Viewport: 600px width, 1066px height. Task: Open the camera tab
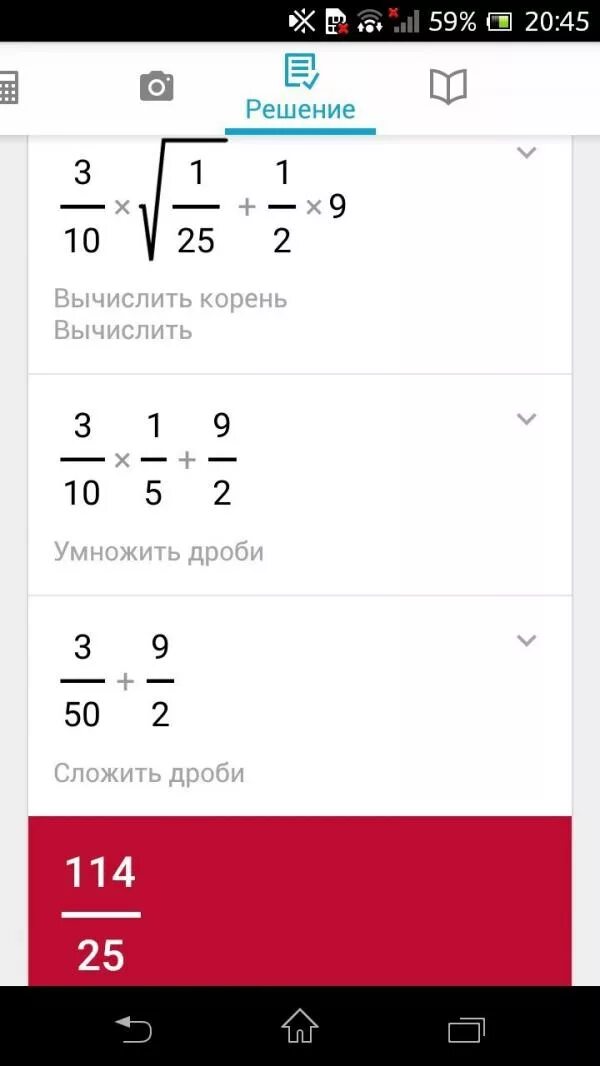click(156, 87)
